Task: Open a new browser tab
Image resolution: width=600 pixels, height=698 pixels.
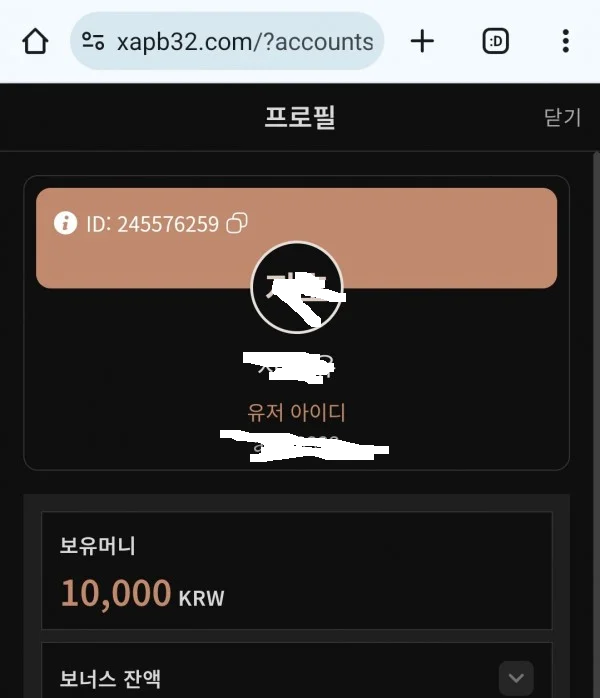Action: [x=423, y=41]
